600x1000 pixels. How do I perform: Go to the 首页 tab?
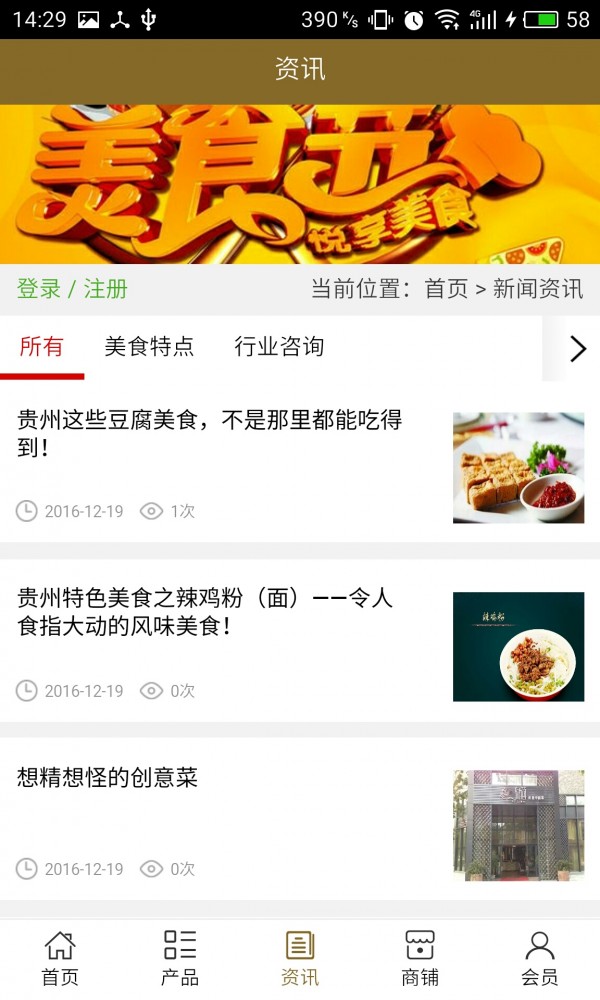pyautogui.click(x=60, y=958)
